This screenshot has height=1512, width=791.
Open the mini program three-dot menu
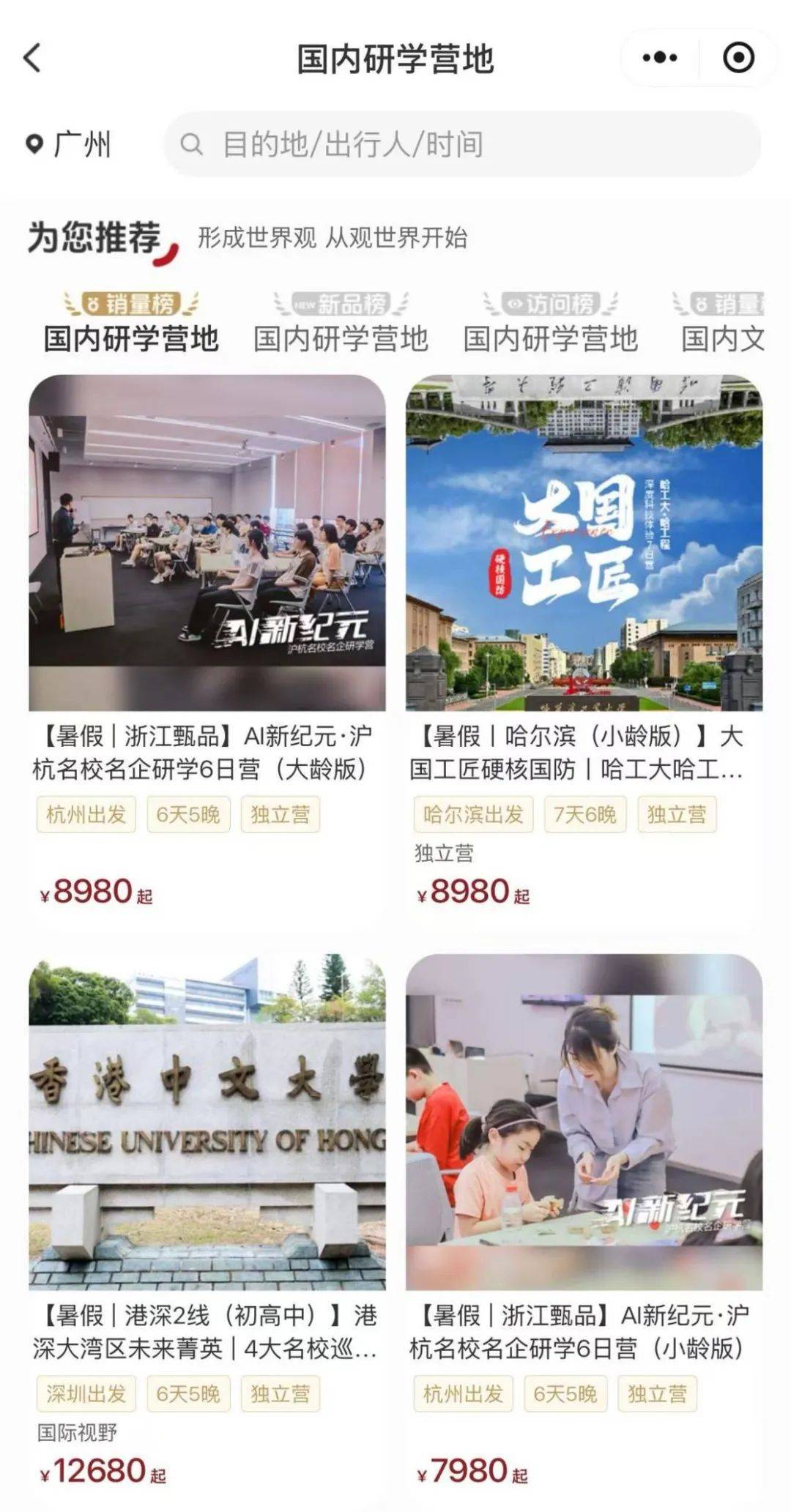pos(659,57)
